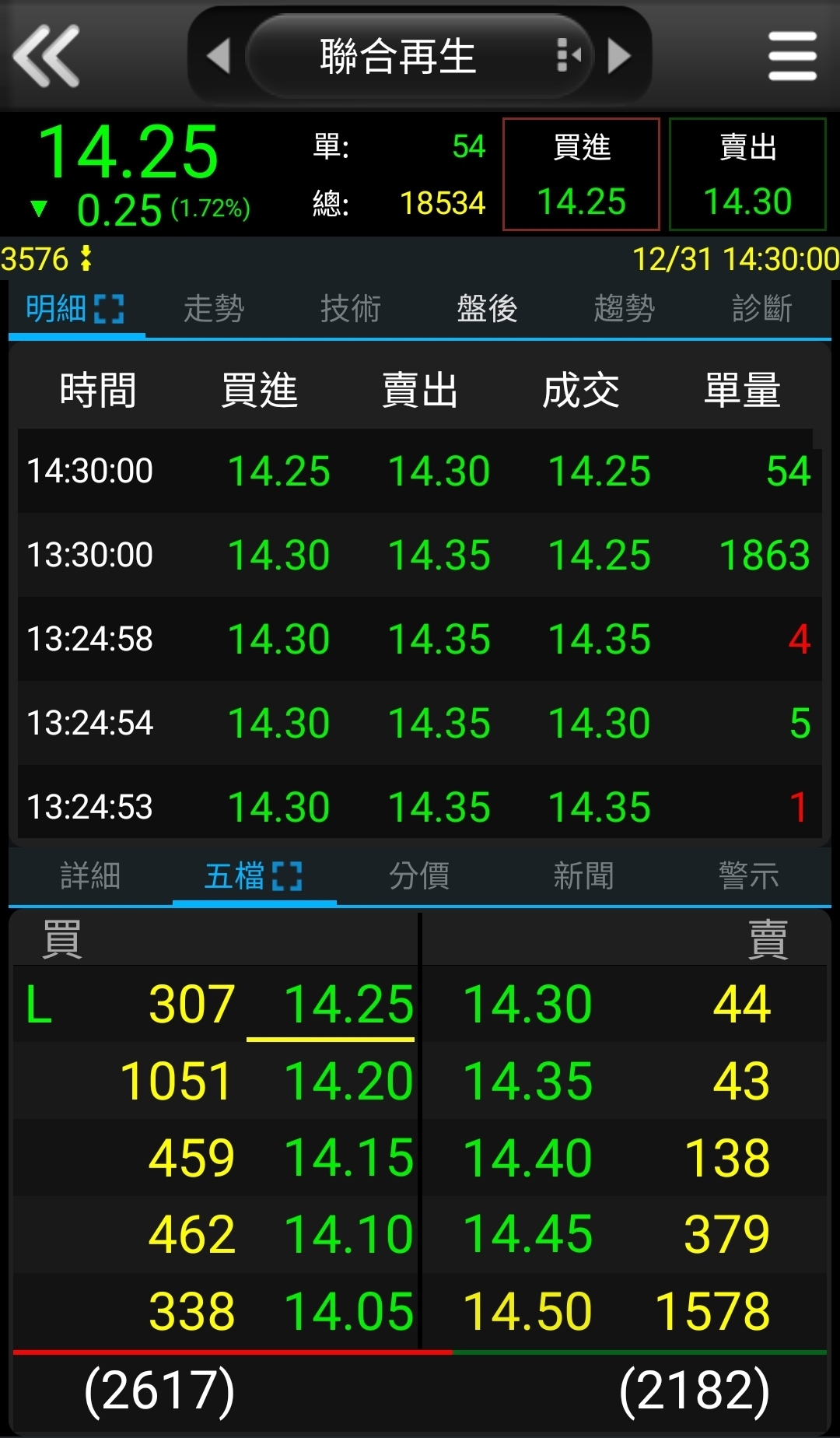
Task: Go back with the double-arrow icon
Action: tap(47, 55)
